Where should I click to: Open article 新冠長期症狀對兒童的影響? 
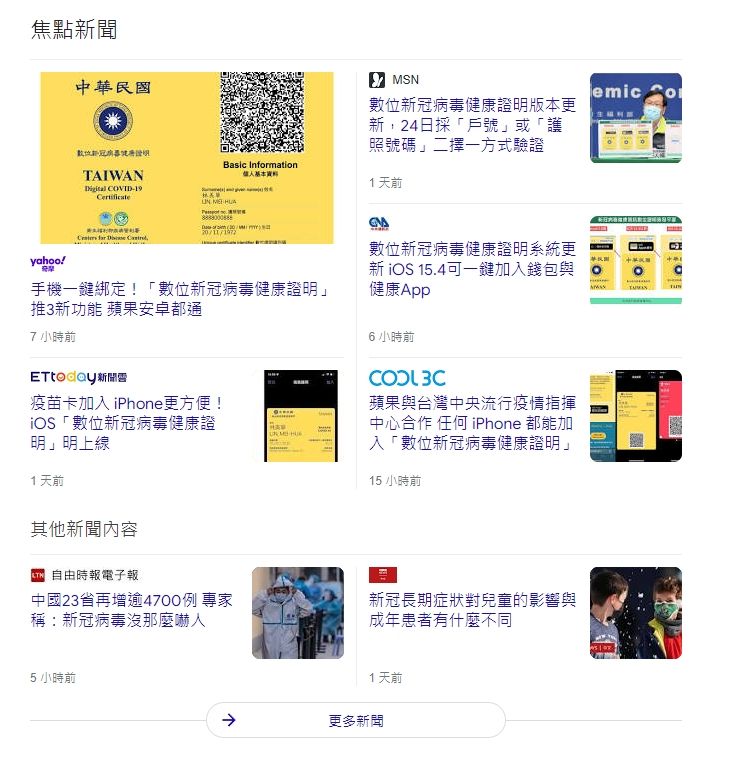(x=472, y=610)
